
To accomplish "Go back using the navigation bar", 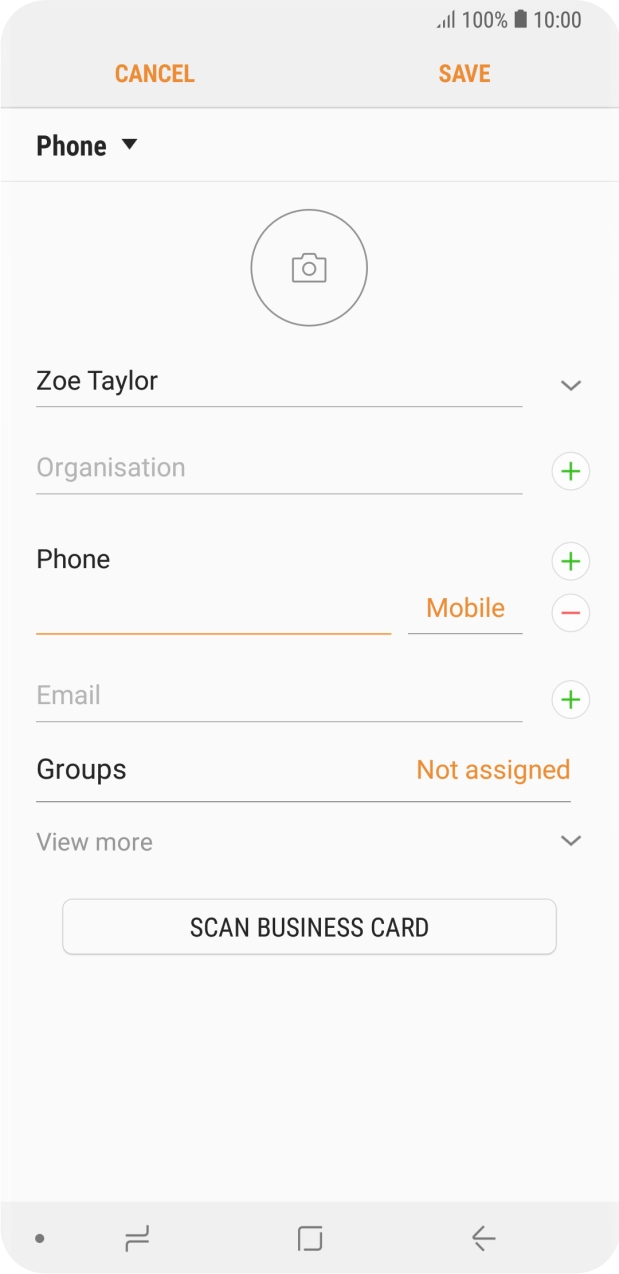I will point(483,1239).
